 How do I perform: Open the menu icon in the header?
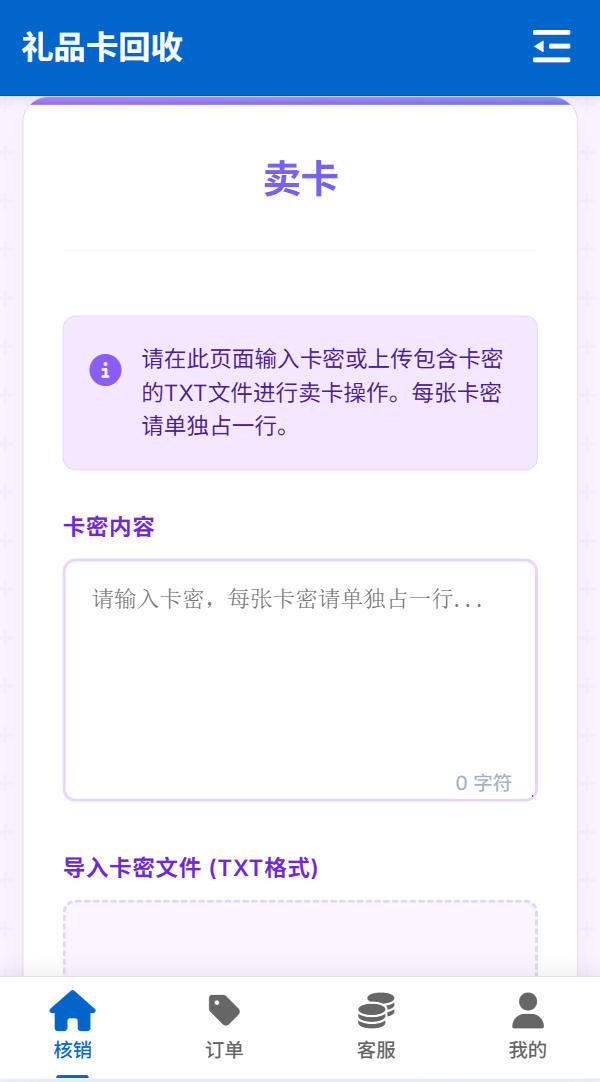coord(551,47)
